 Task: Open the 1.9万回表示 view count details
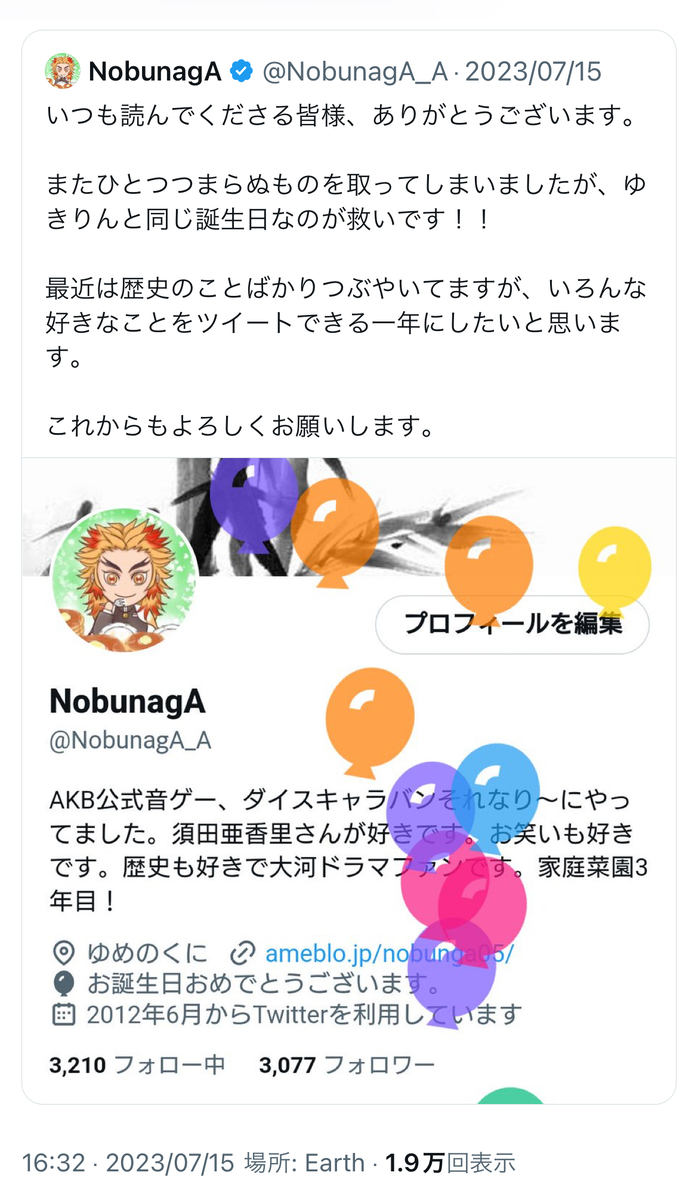[x=450, y=1163]
